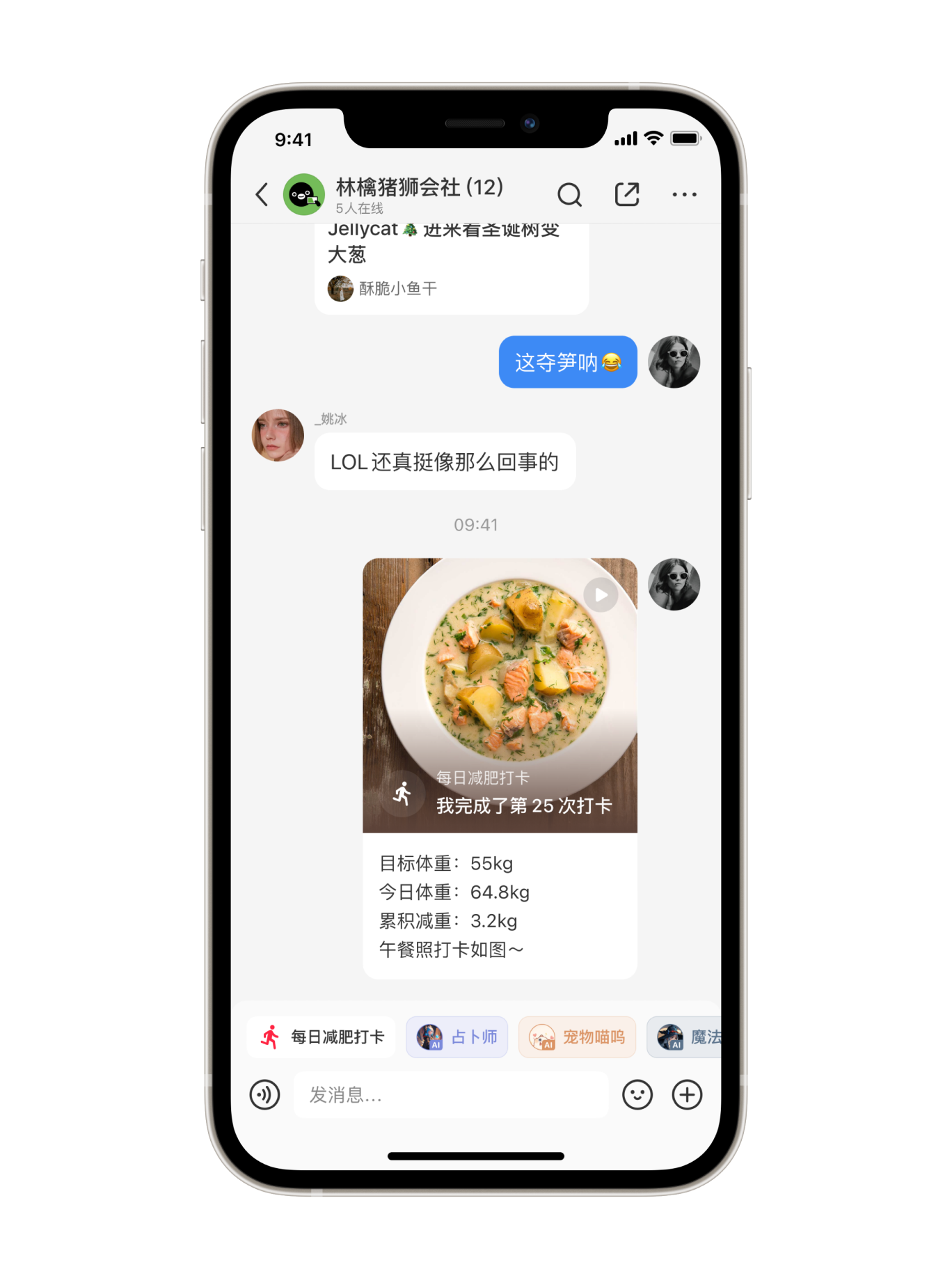This screenshot has width=952, height=1276.
Task: Open the three-dot overflow menu
Action: coord(684,195)
